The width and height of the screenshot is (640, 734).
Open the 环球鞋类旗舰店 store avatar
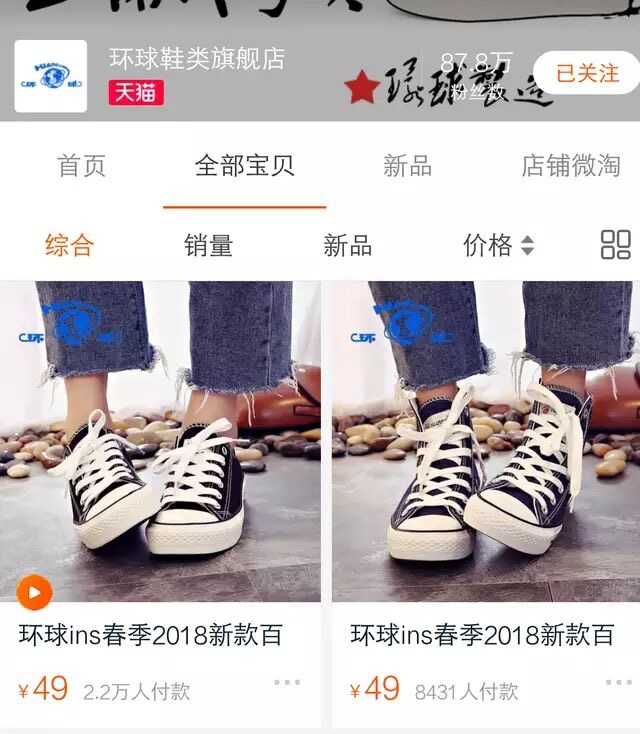(50, 76)
